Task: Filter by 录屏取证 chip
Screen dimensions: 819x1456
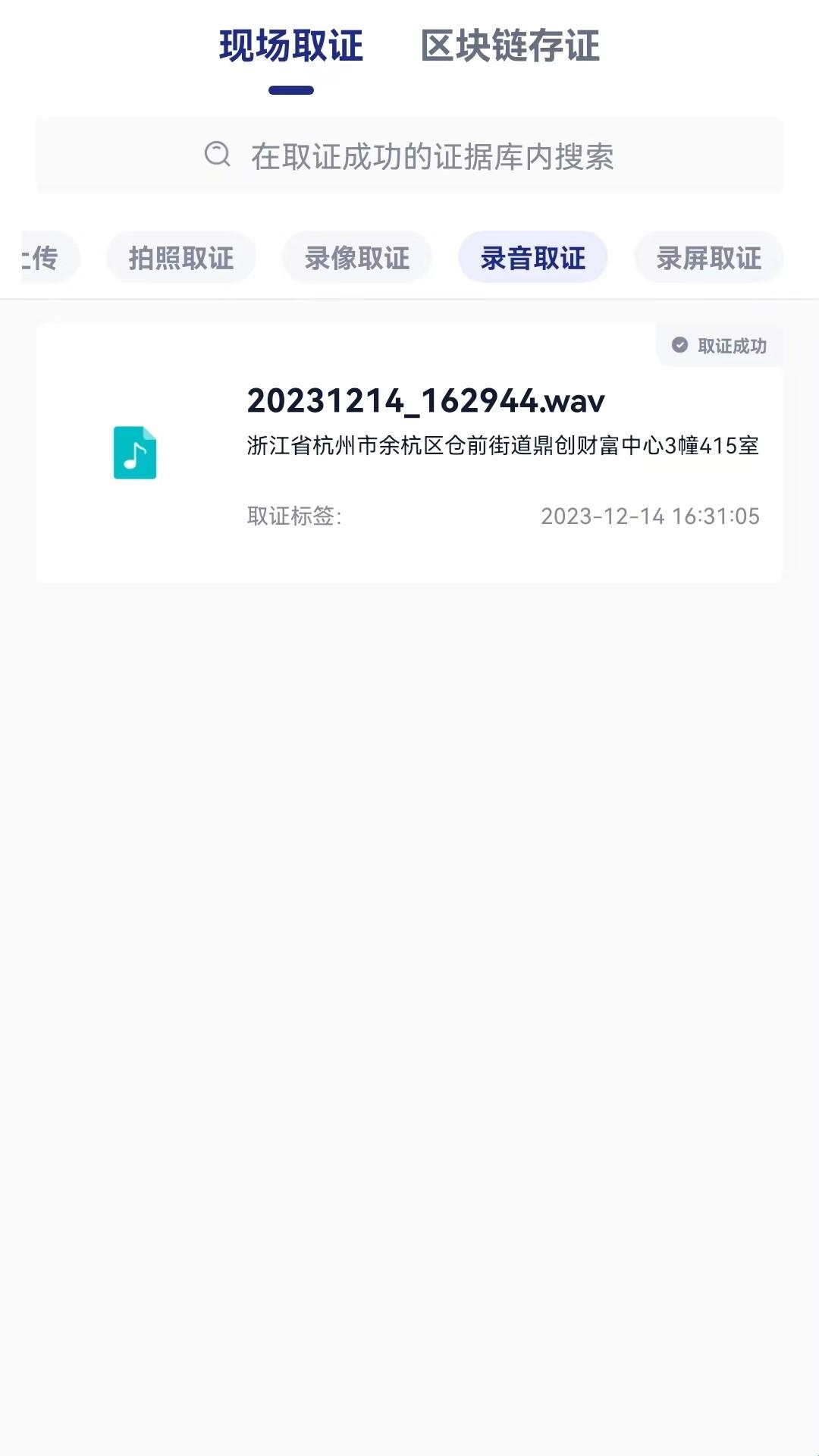Action: pyautogui.click(x=709, y=258)
